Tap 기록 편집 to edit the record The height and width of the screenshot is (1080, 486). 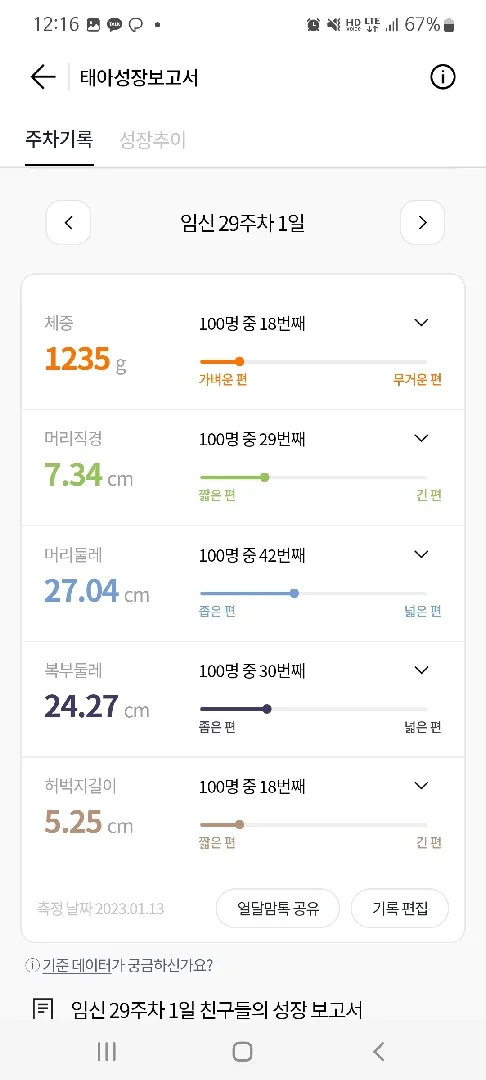tap(400, 908)
